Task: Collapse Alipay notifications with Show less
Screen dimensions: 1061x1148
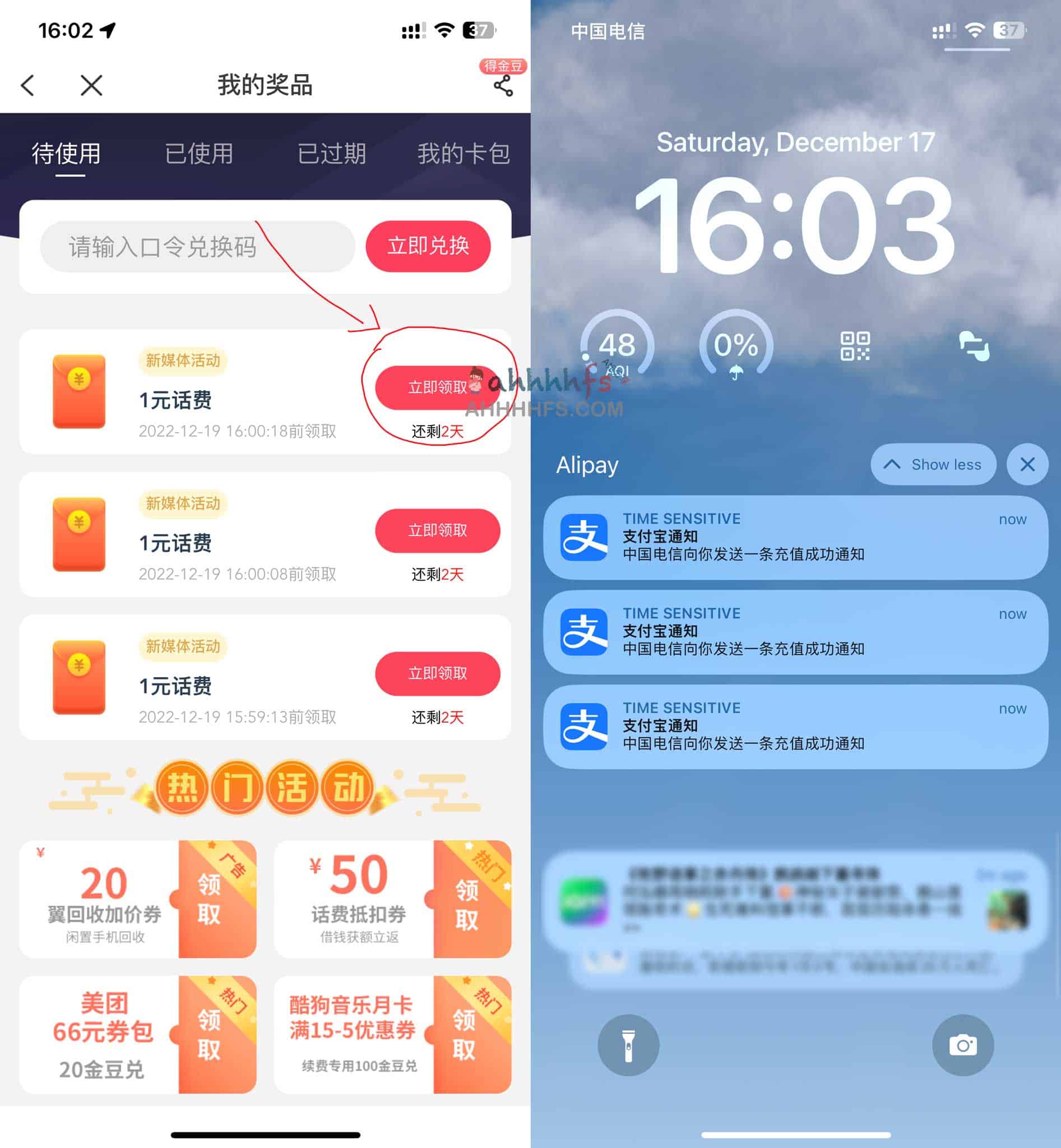Action: click(x=933, y=464)
